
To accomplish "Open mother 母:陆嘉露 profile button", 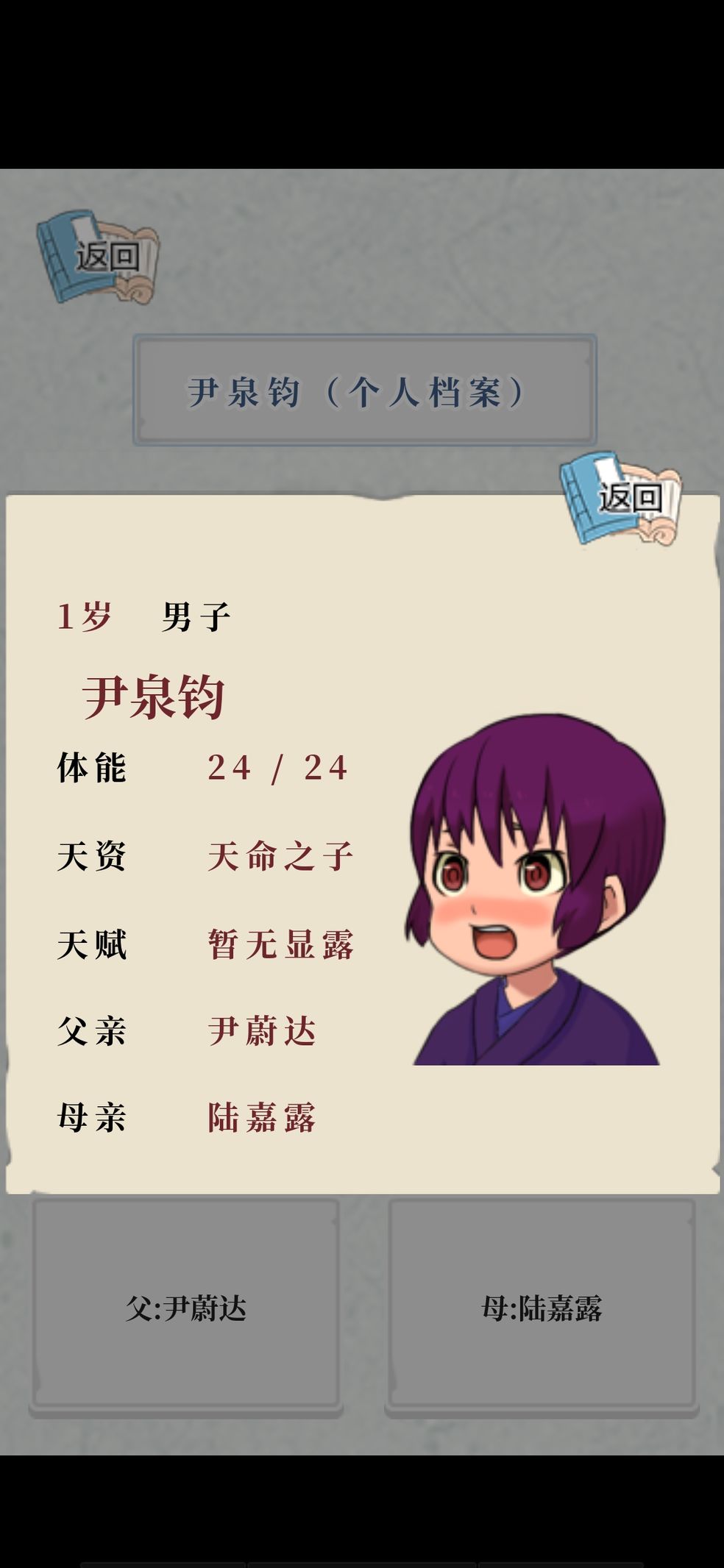I will pyautogui.click(x=542, y=1308).
